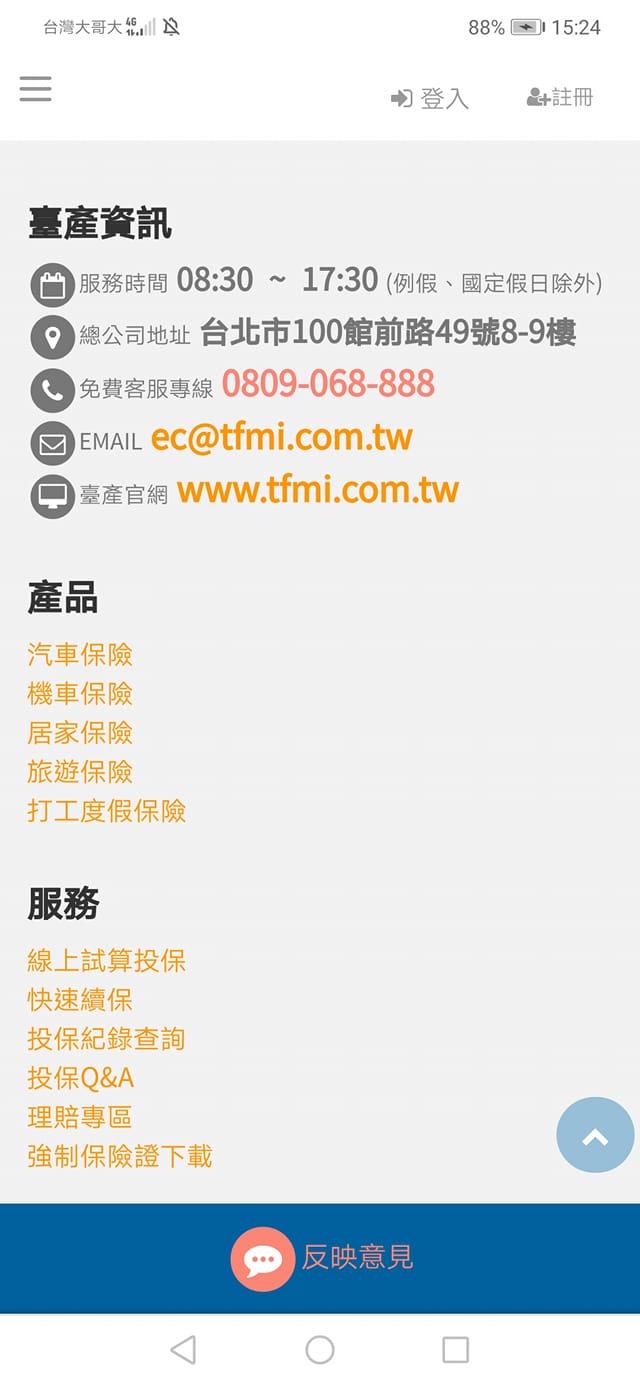Tap 登入 to log in
Viewport: 640px width, 1386px height.
(x=430, y=98)
